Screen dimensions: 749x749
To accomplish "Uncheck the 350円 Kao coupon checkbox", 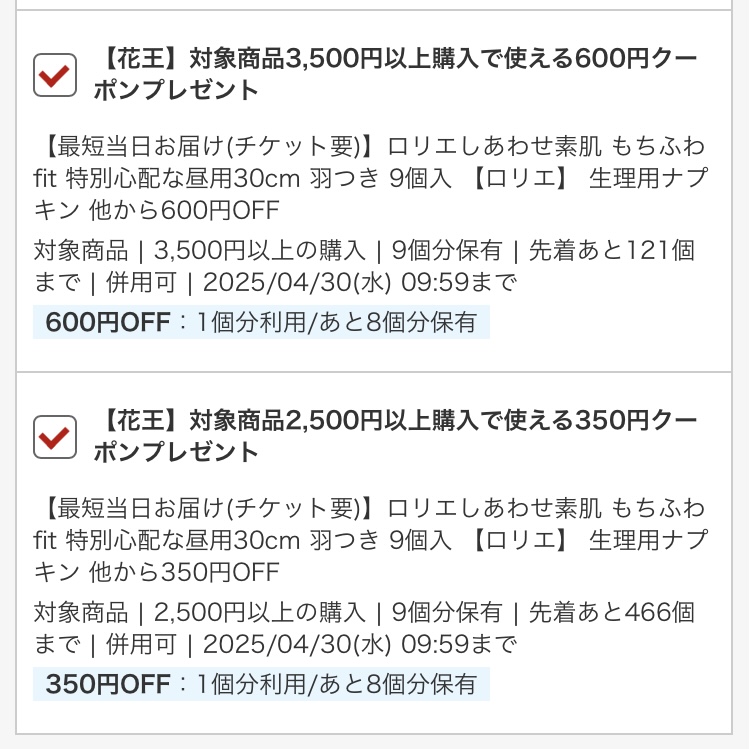I will [55, 437].
